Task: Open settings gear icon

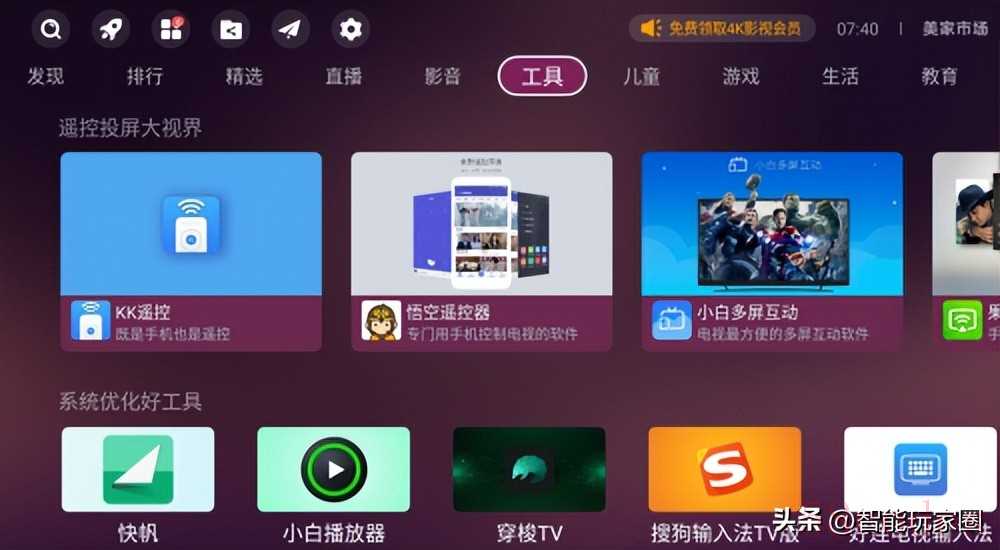Action: (350, 29)
